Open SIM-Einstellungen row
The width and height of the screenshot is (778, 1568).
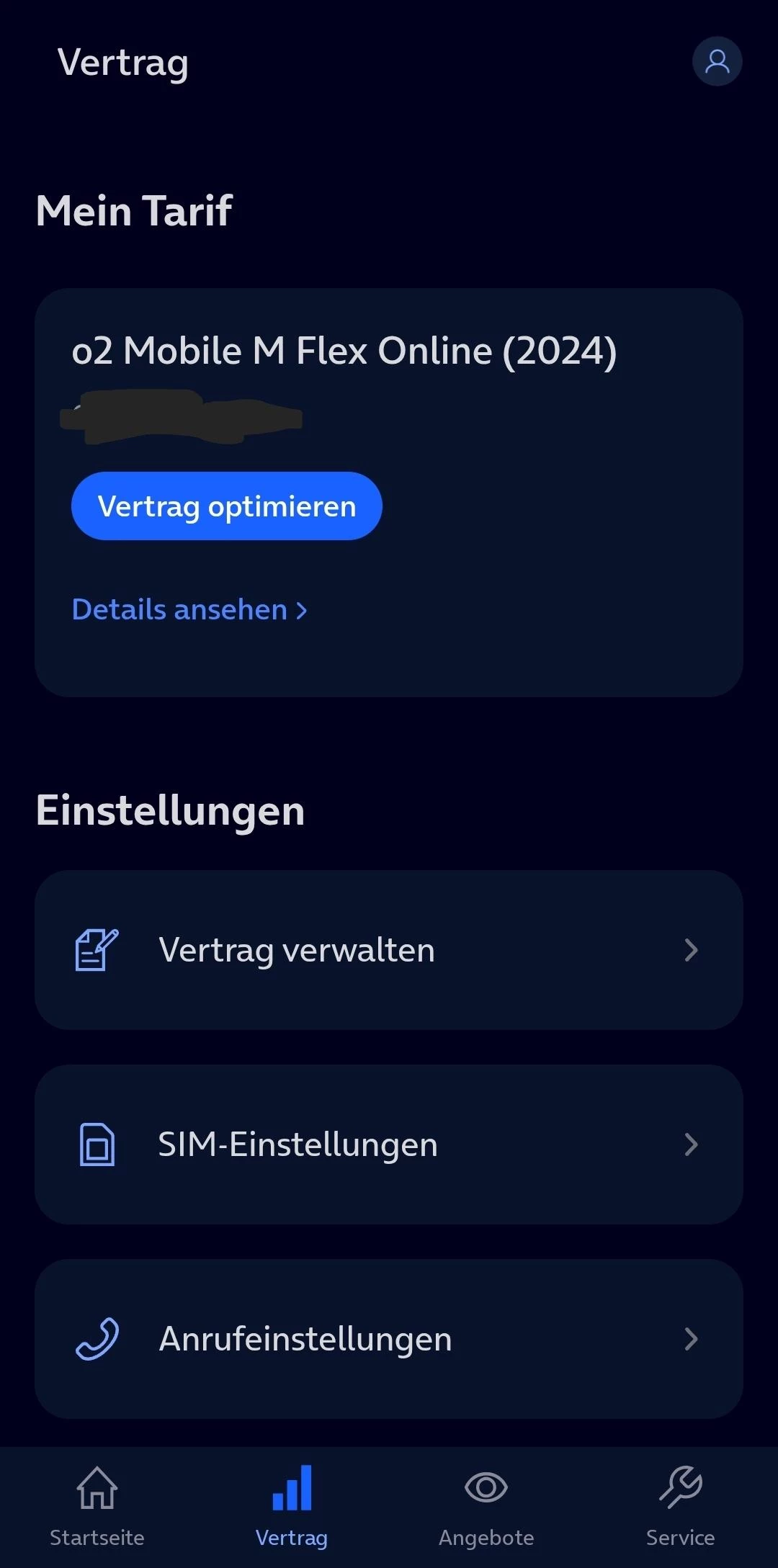pyautogui.click(x=389, y=1144)
